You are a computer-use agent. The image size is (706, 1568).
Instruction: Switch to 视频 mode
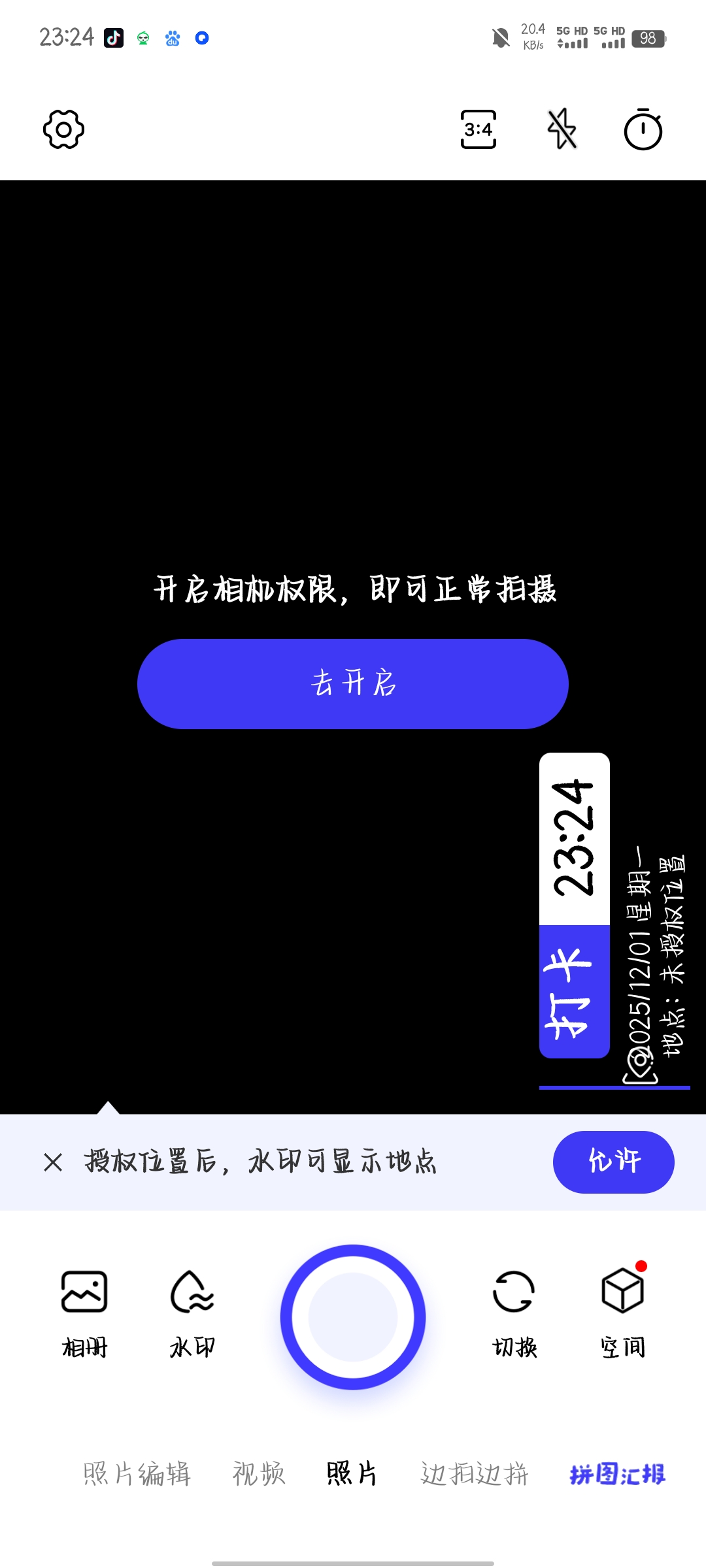click(259, 1474)
